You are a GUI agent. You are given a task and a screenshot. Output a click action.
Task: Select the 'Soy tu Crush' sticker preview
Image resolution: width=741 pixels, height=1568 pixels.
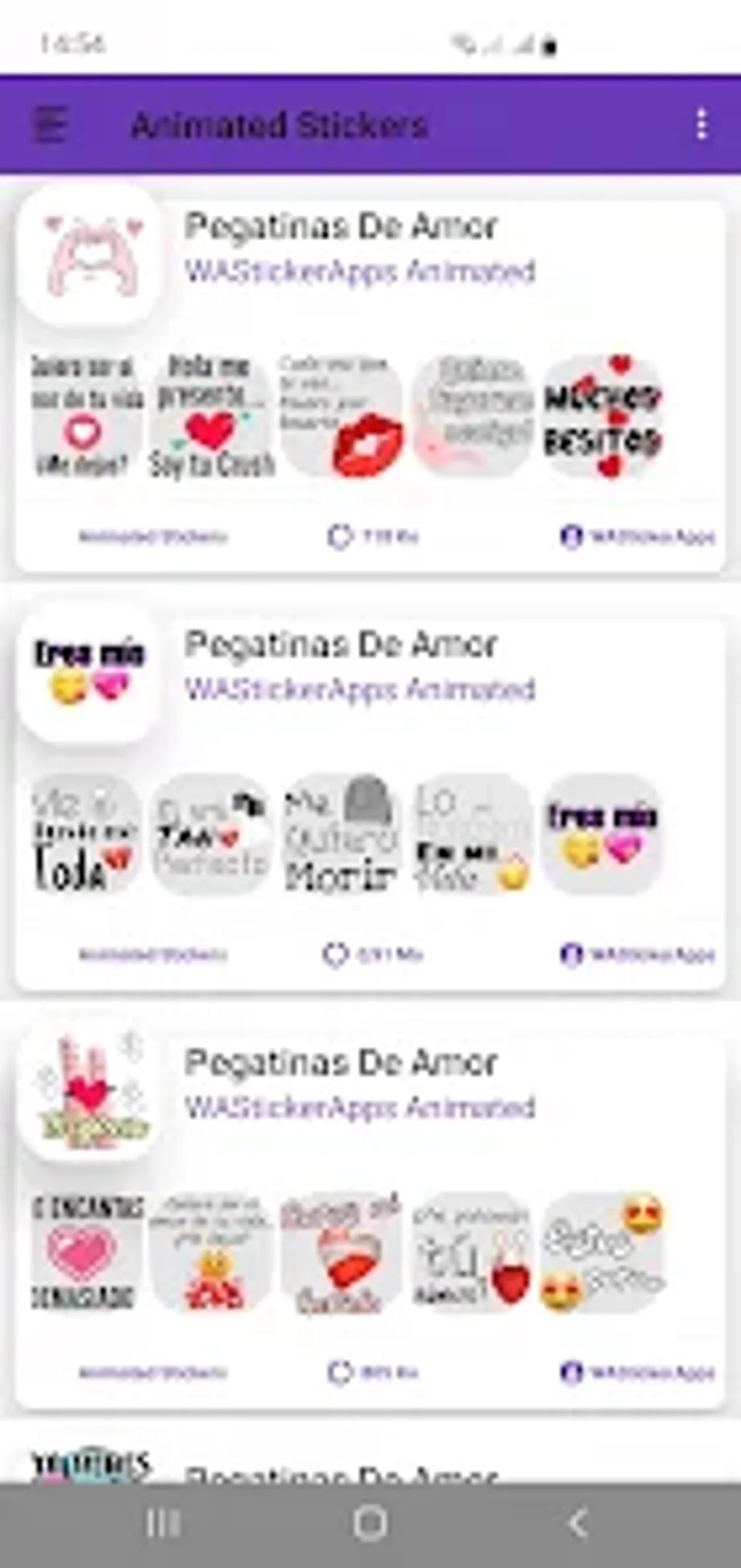tap(209, 415)
